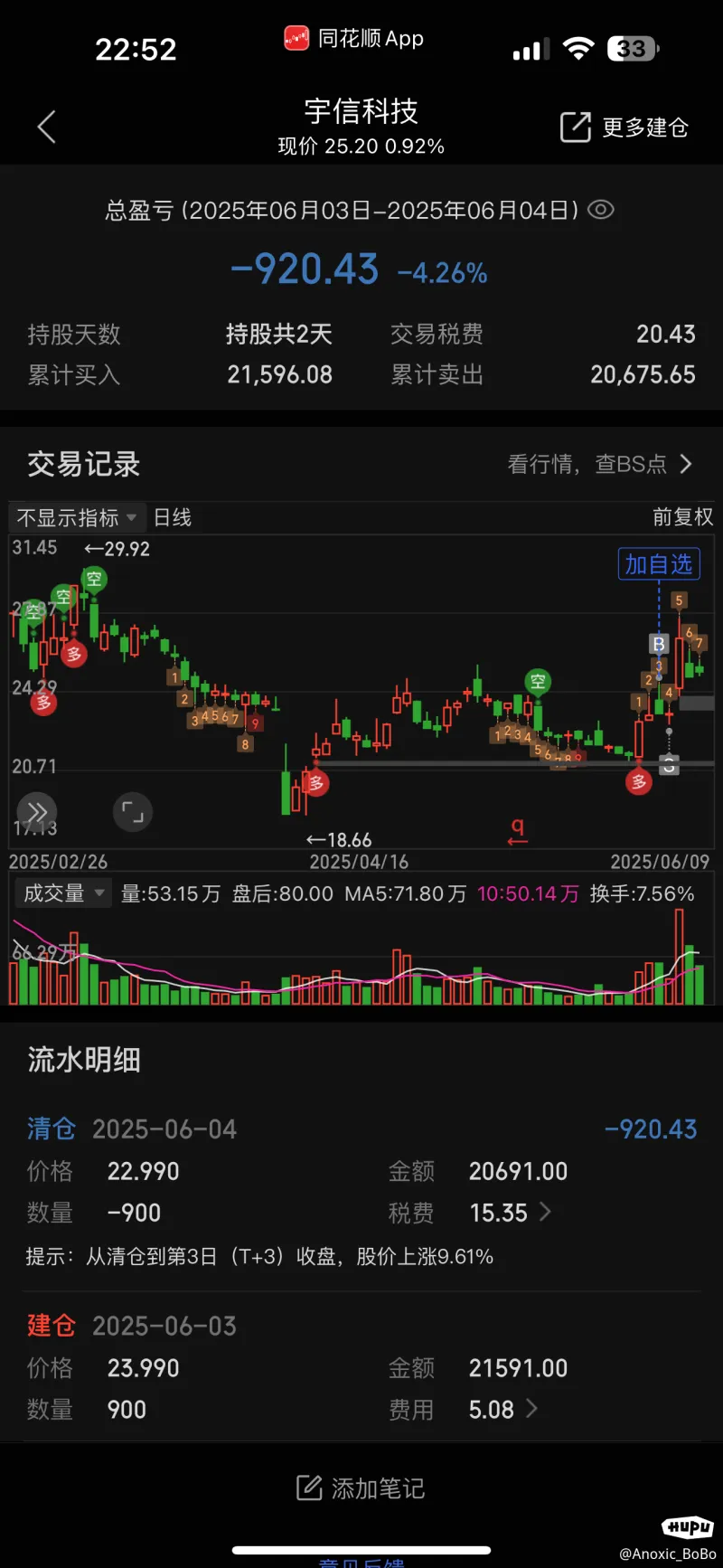Enter fullscreen chart view
Viewport: 723px width, 1568px height.
(133, 811)
